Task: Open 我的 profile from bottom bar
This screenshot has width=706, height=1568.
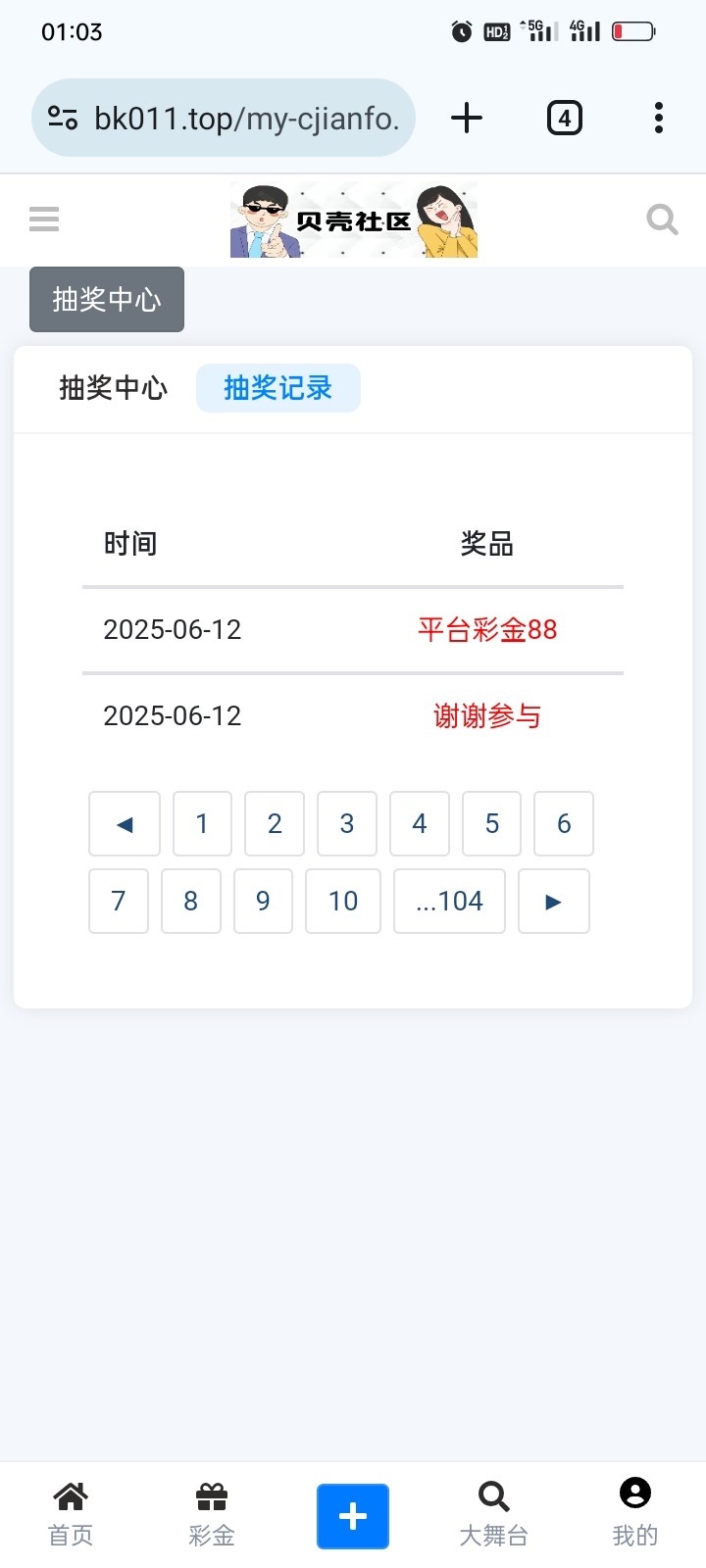Action: tap(634, 1512)
